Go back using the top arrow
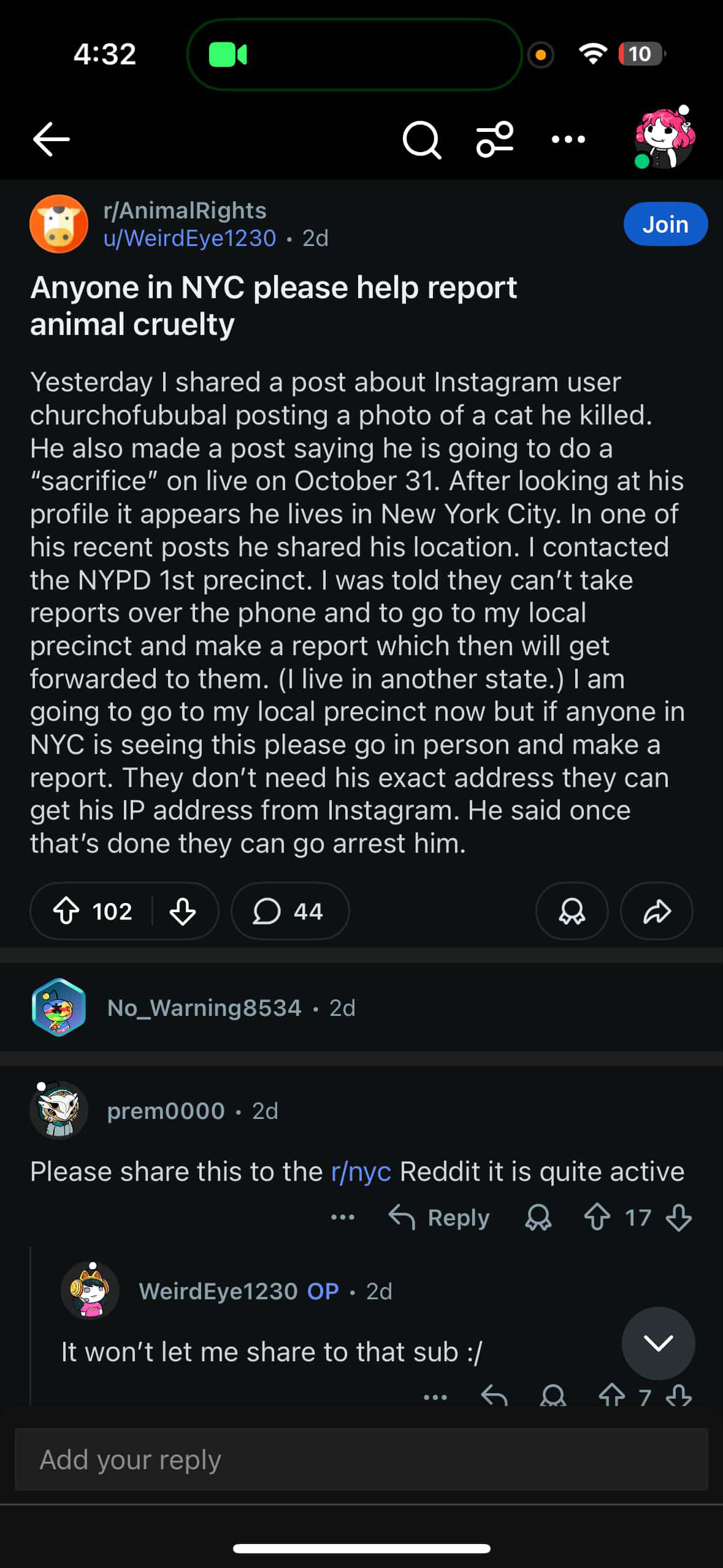The width and height of the screenshot is (723, 1568). 52,139
